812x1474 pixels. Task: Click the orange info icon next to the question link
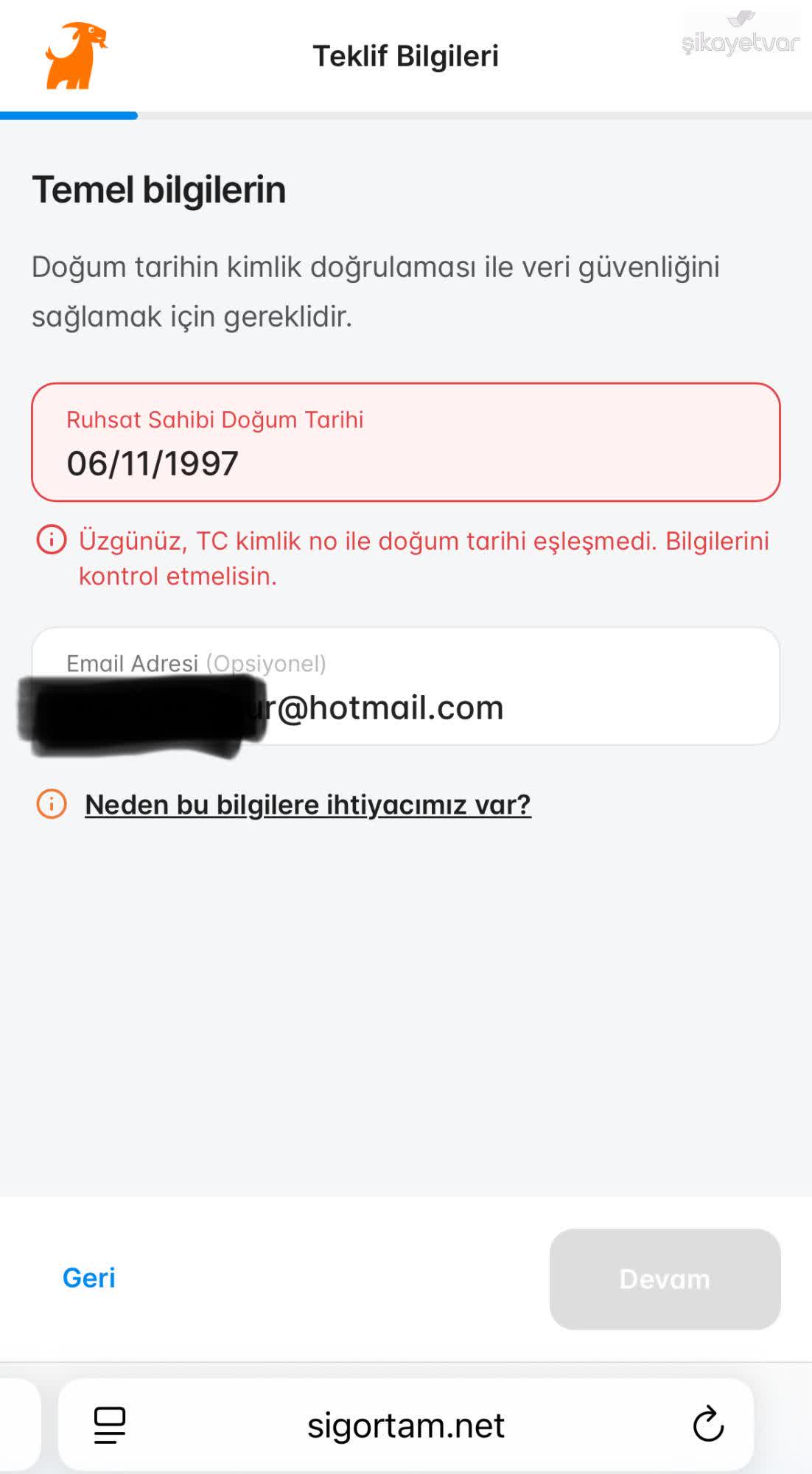click(50, 803)
